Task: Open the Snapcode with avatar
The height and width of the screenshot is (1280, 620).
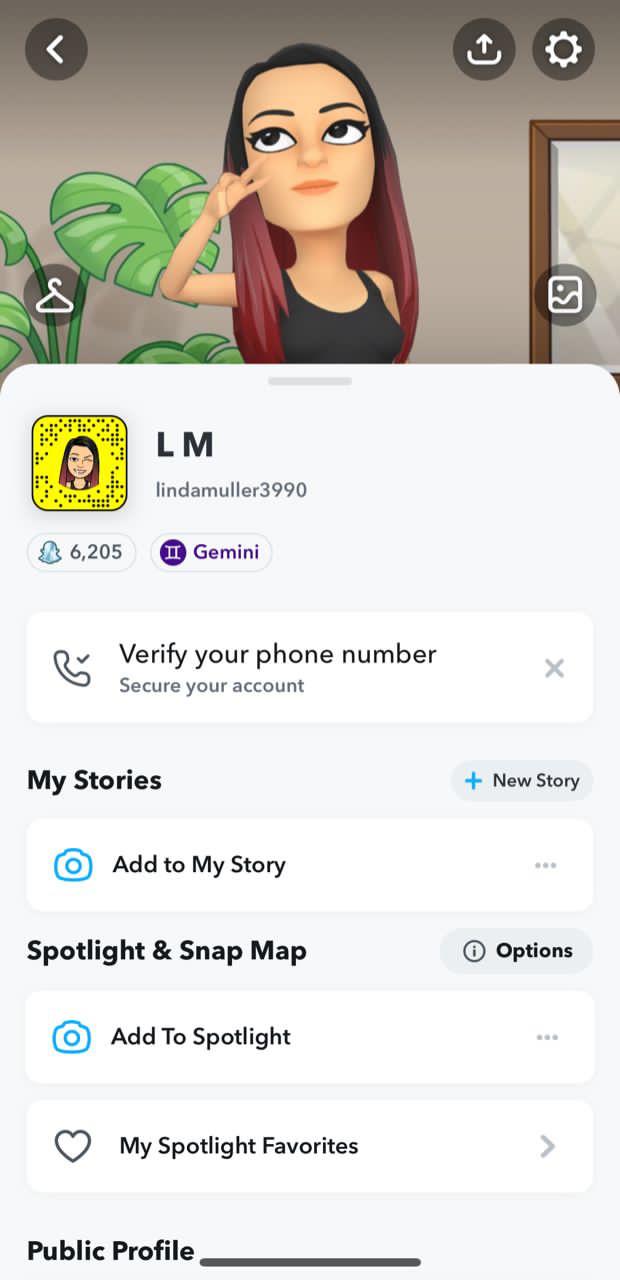Action: pos(79,463)
